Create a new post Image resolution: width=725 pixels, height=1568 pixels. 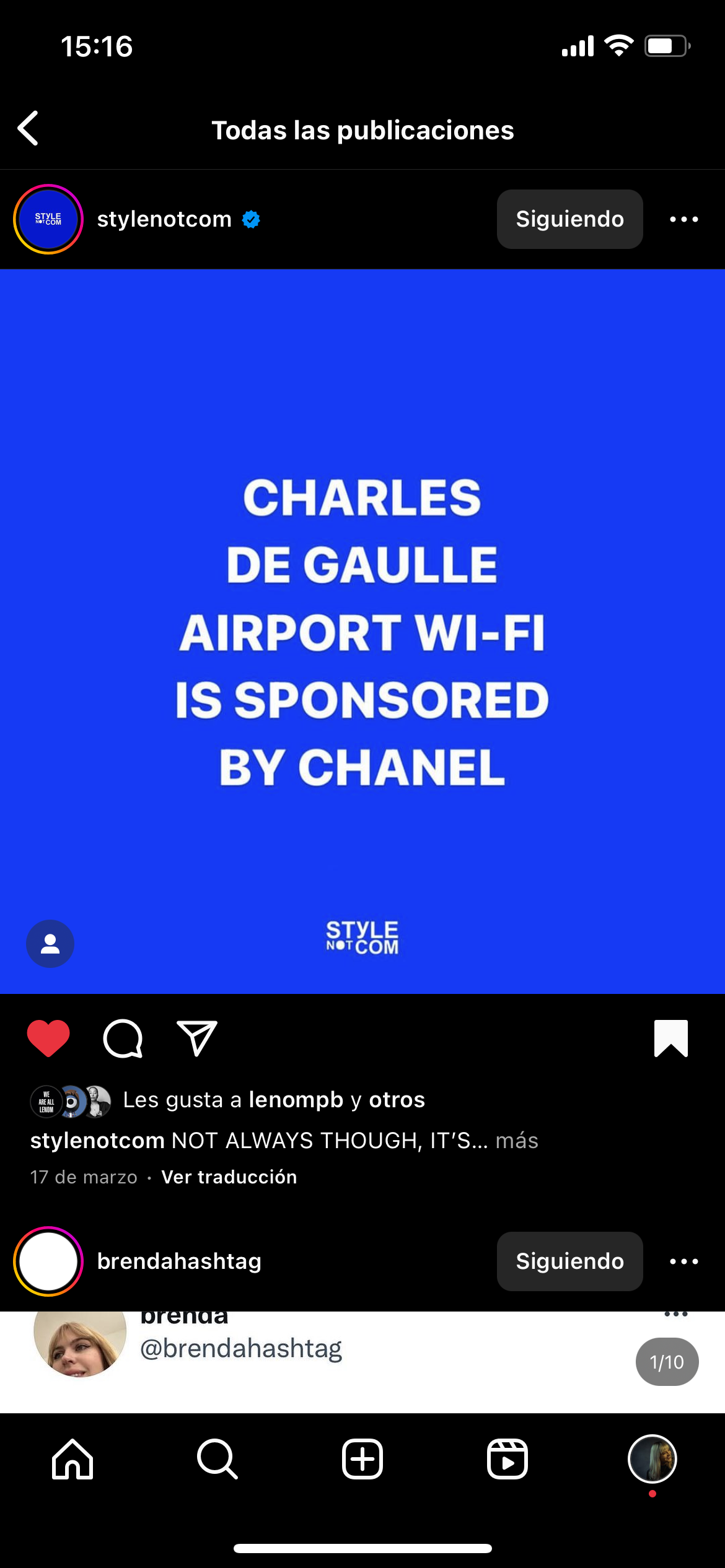tap(362, 1459)
